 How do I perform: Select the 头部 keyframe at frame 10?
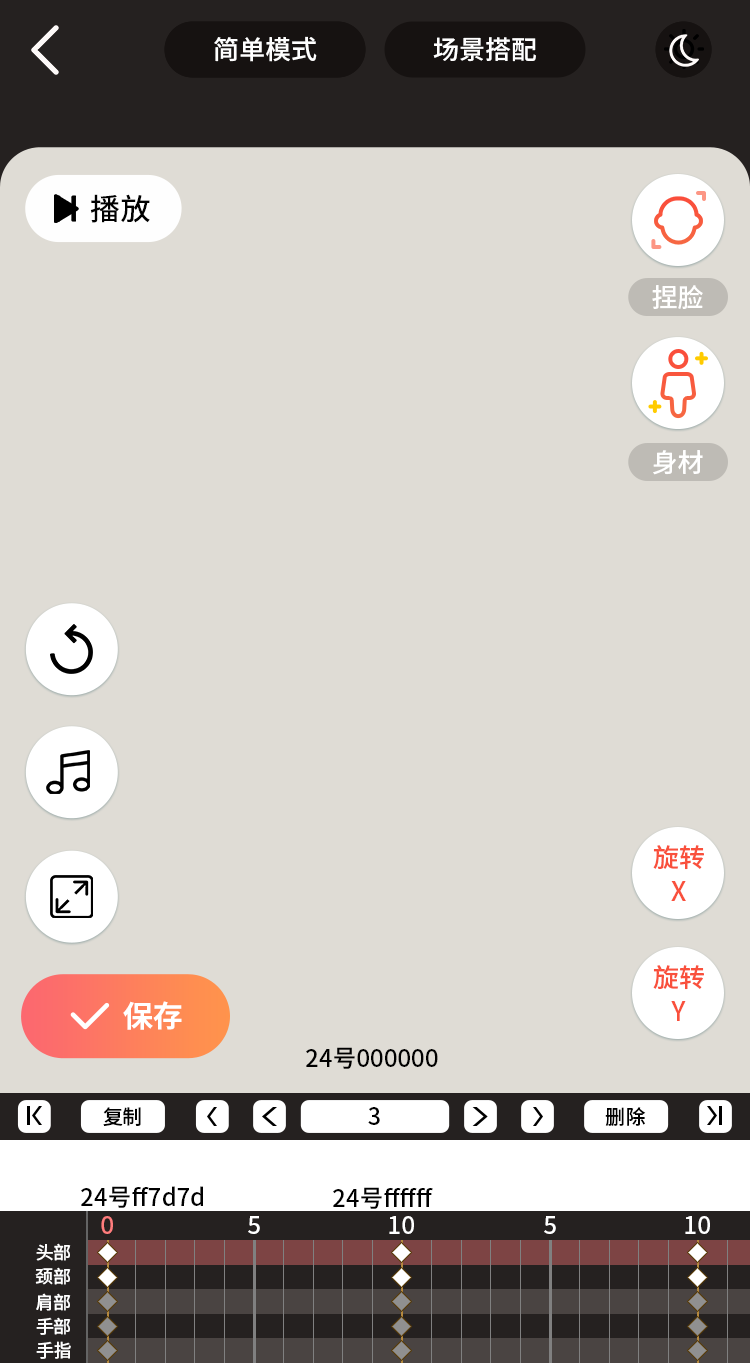pos(401,1252)
